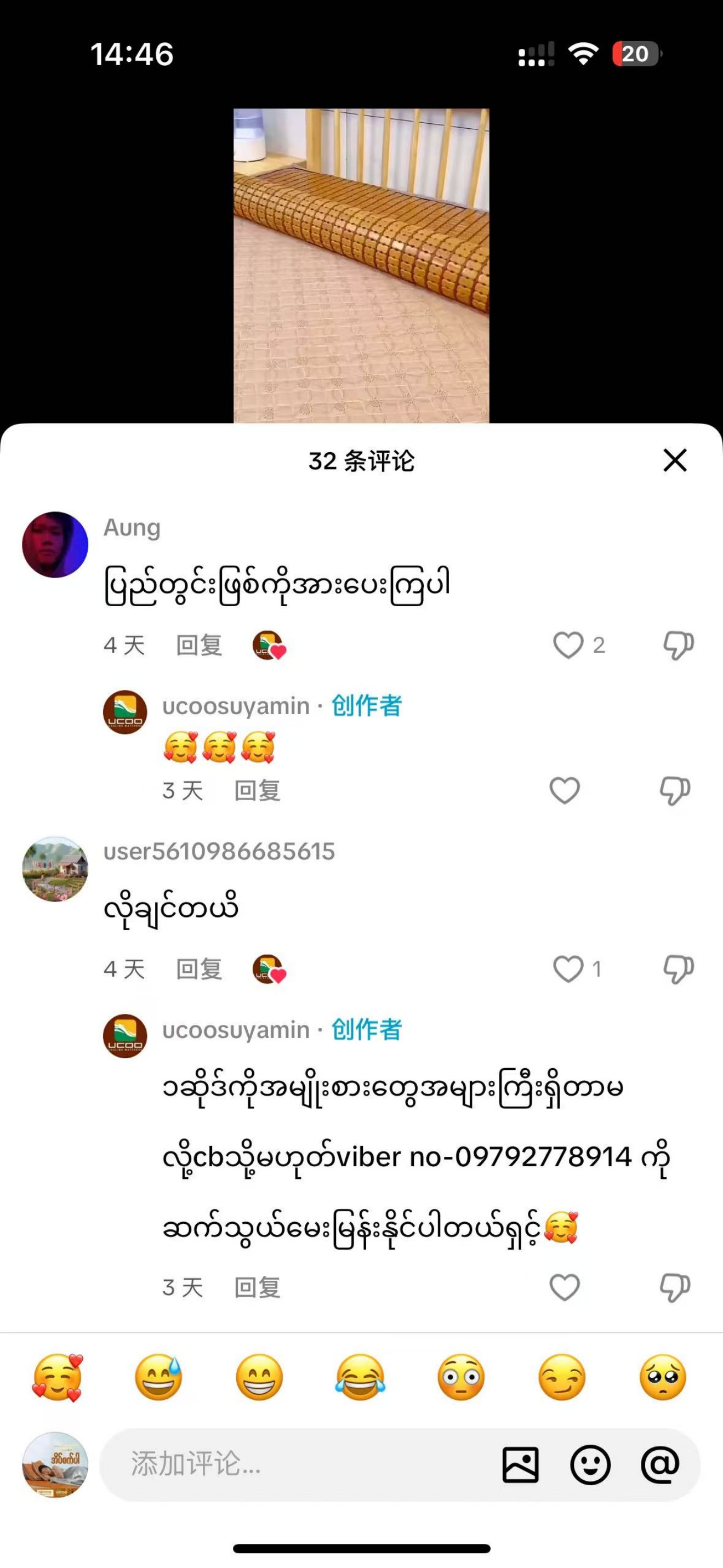
Task: Attach an image to the comment
Action: [520, 1464]
